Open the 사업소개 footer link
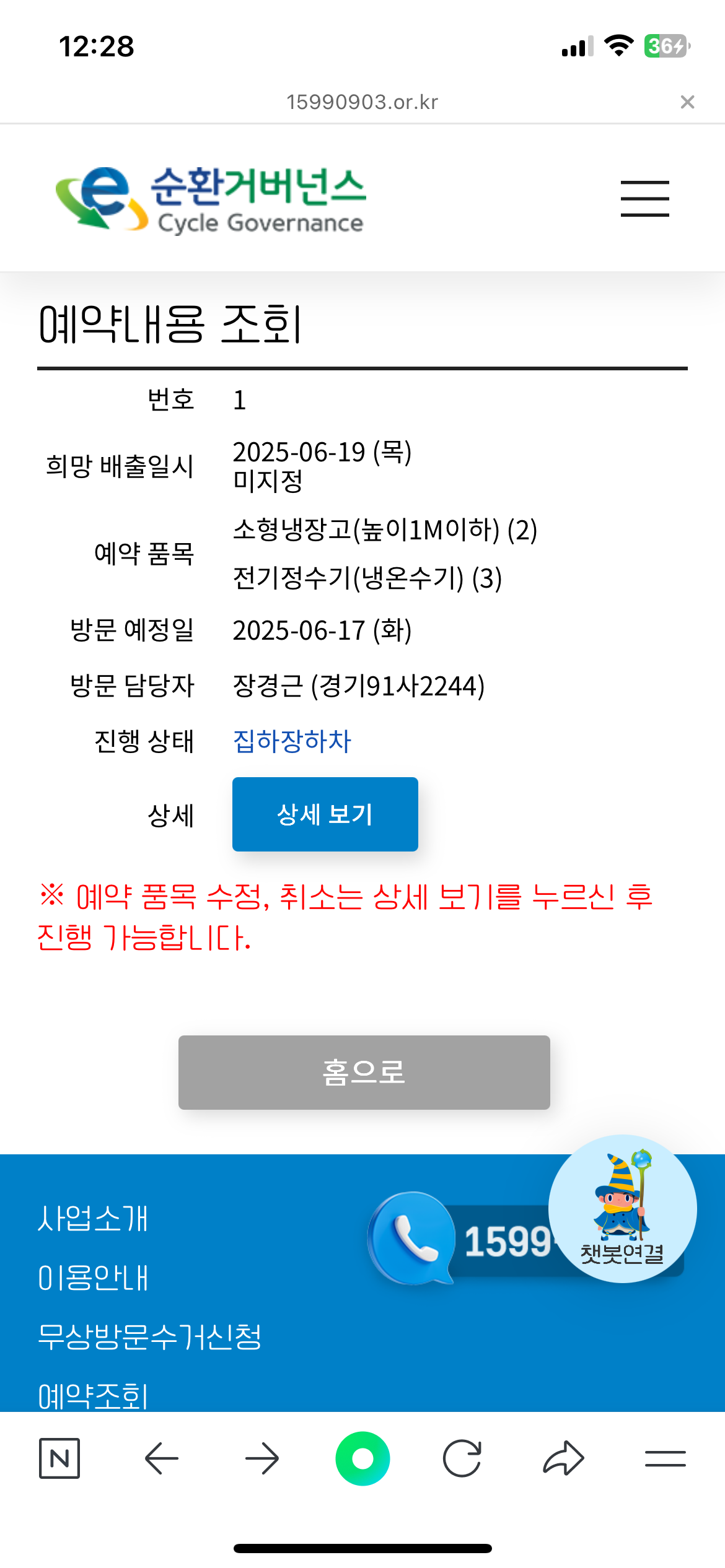Screen dimensions: 725x1568 point(93,1218)
